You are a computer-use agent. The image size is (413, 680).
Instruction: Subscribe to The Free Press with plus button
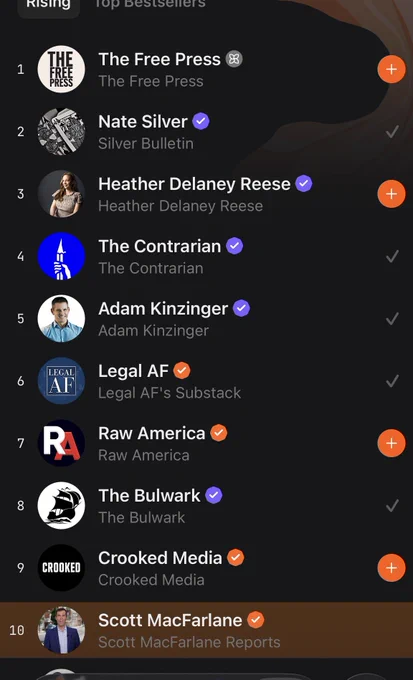tap(391, 69)
